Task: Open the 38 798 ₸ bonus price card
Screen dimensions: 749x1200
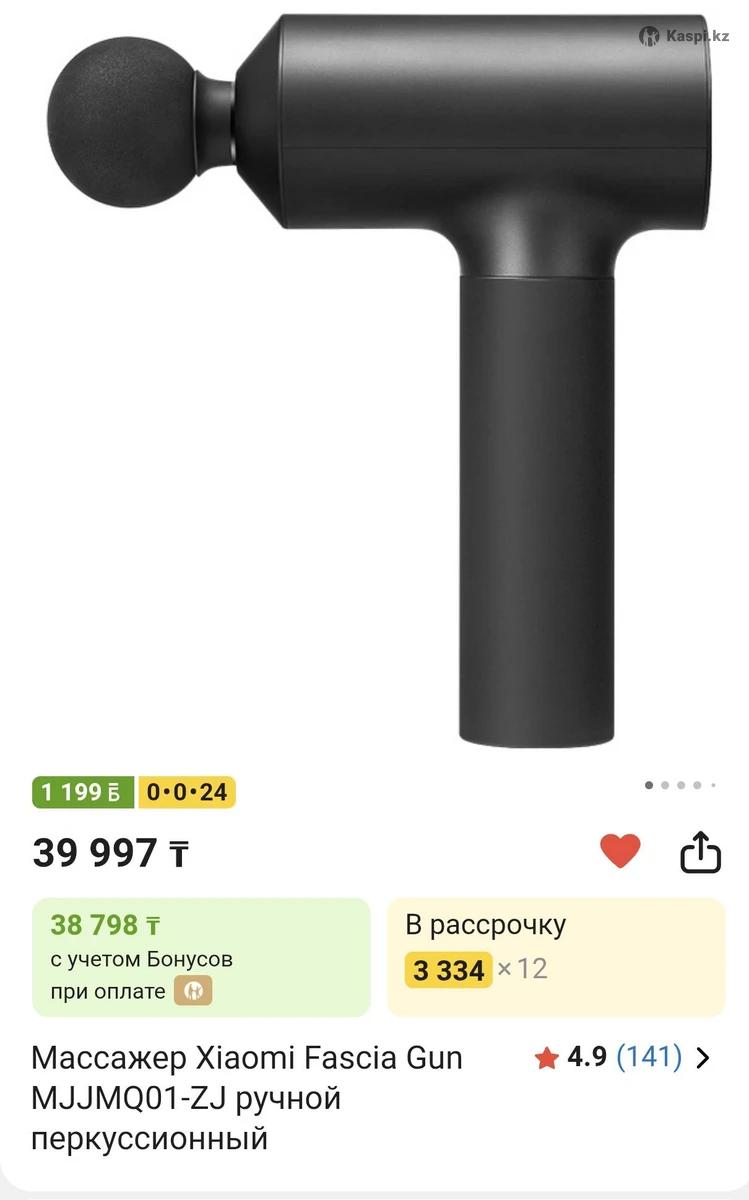Action: tap(201, 957)
